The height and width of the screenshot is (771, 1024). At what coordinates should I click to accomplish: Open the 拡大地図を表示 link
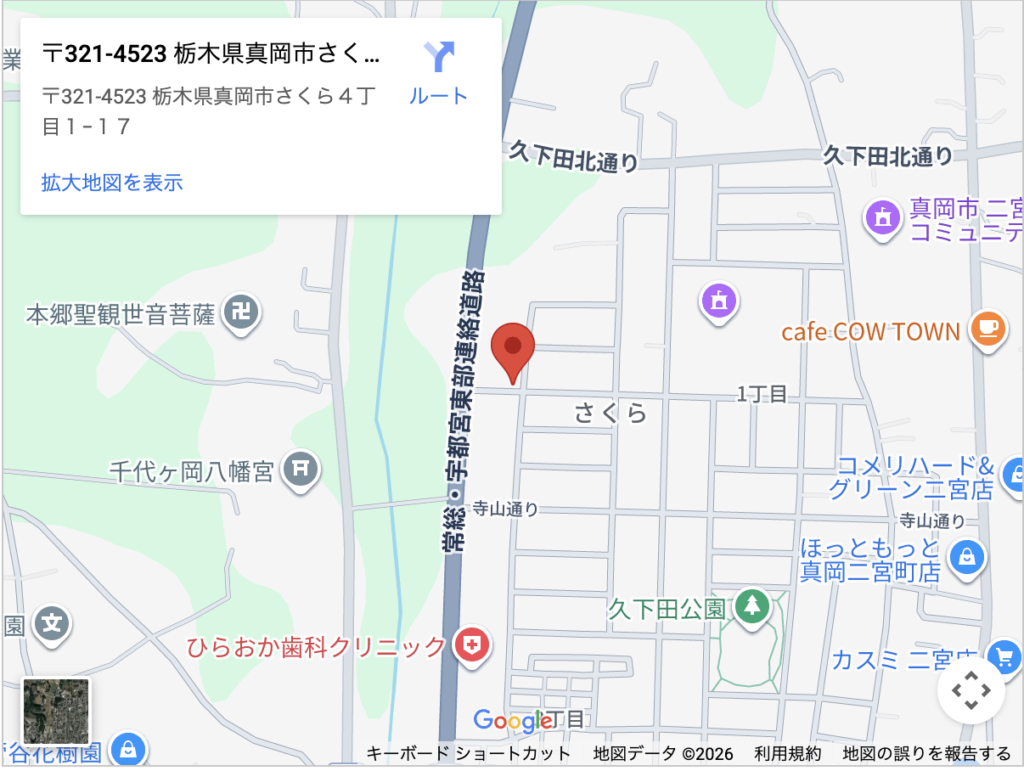[x=111, y=182]
